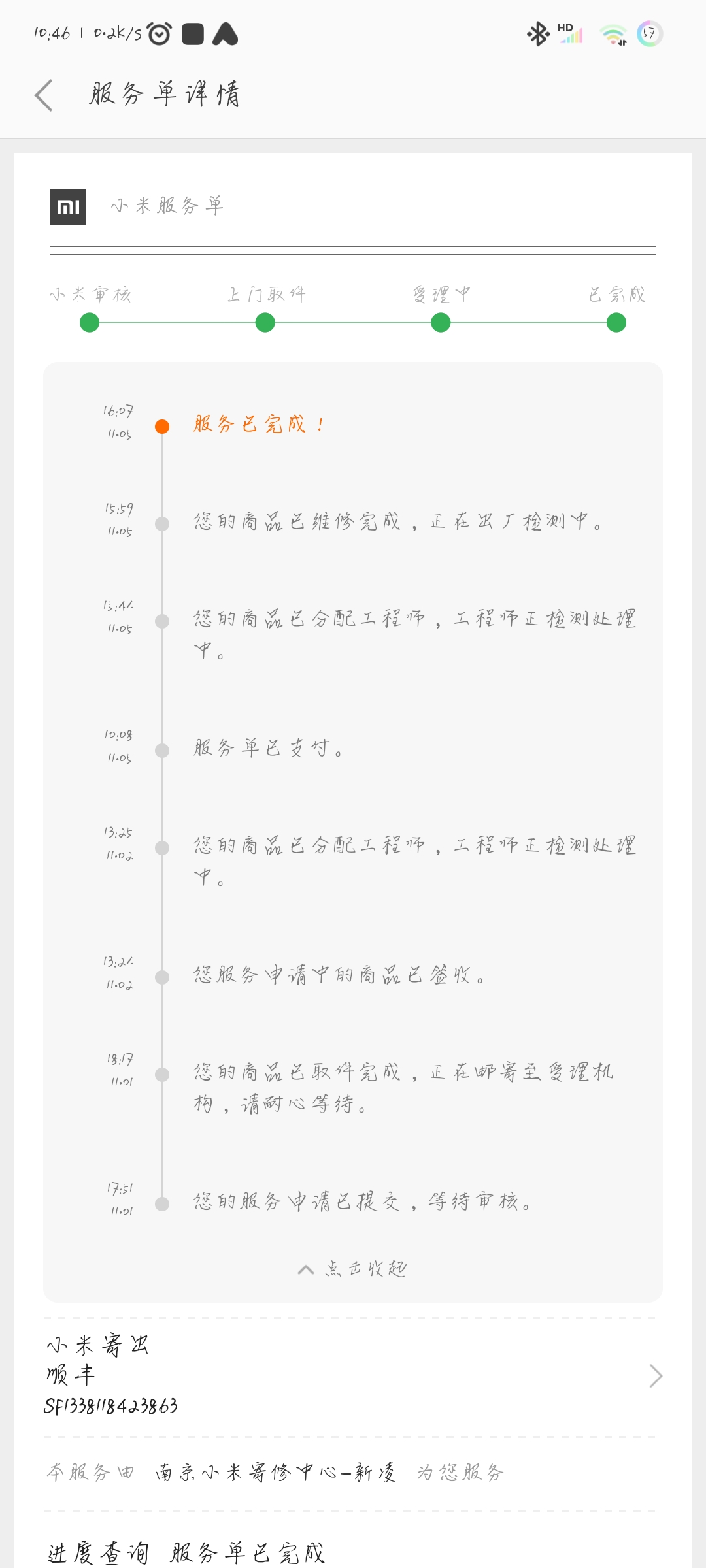Collapse the progress timeline via 点击收起
The height and width of the screenshot is (1568, 706).
[353, 1269]
